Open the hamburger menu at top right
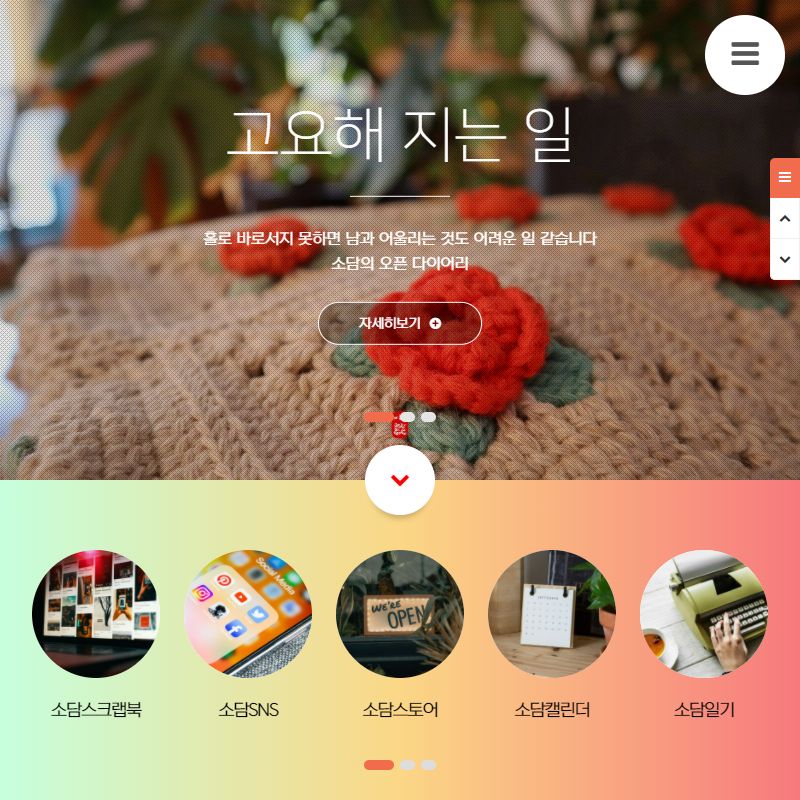800x800 pixels. coord(745,55)
